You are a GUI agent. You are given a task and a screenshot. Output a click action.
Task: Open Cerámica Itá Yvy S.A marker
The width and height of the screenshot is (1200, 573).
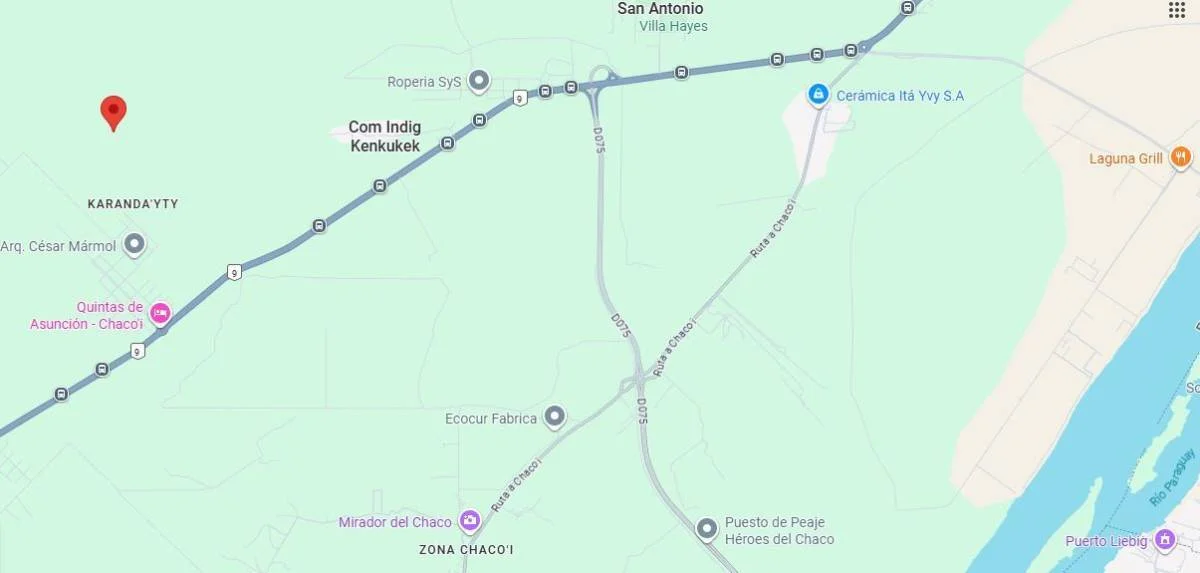(x=818, y=95)
